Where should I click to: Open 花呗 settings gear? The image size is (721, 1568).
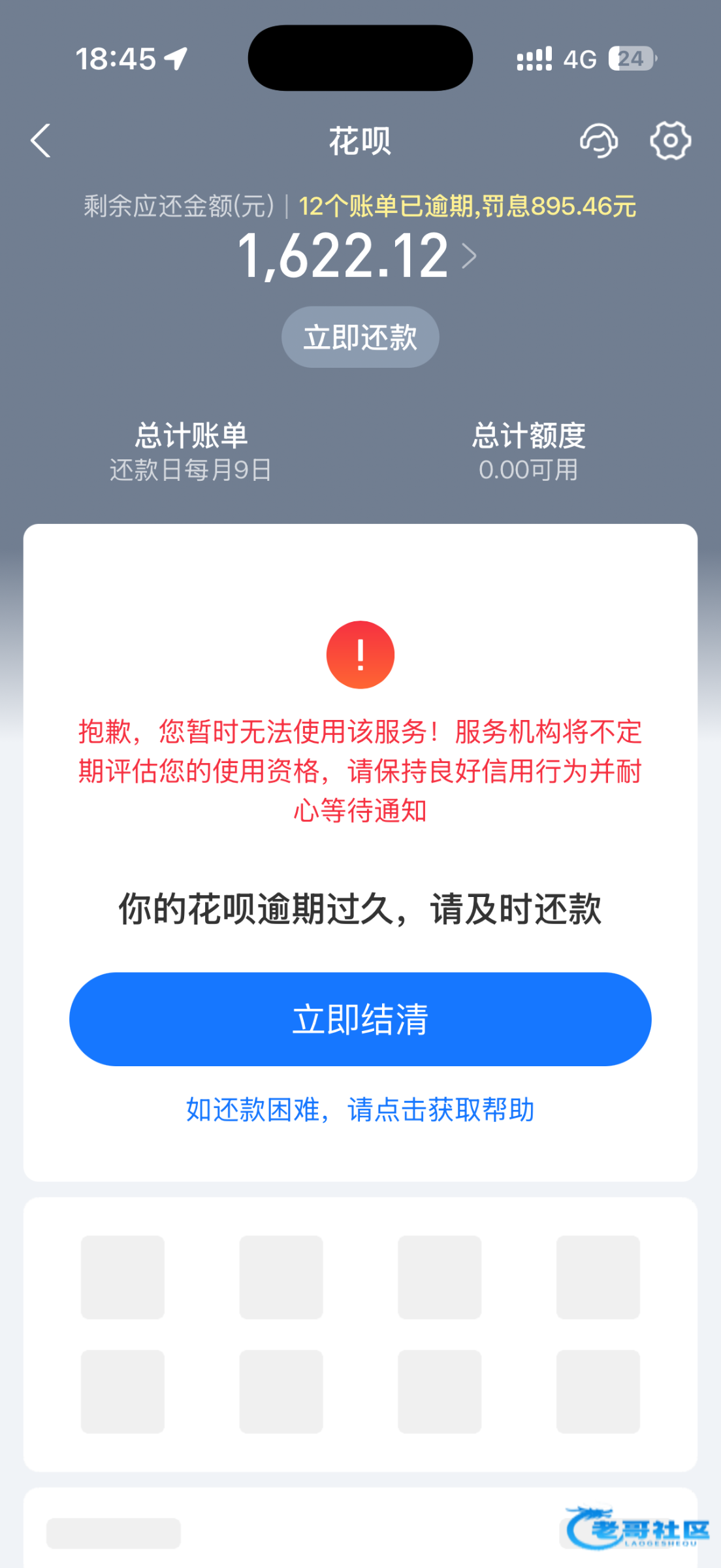670,140
